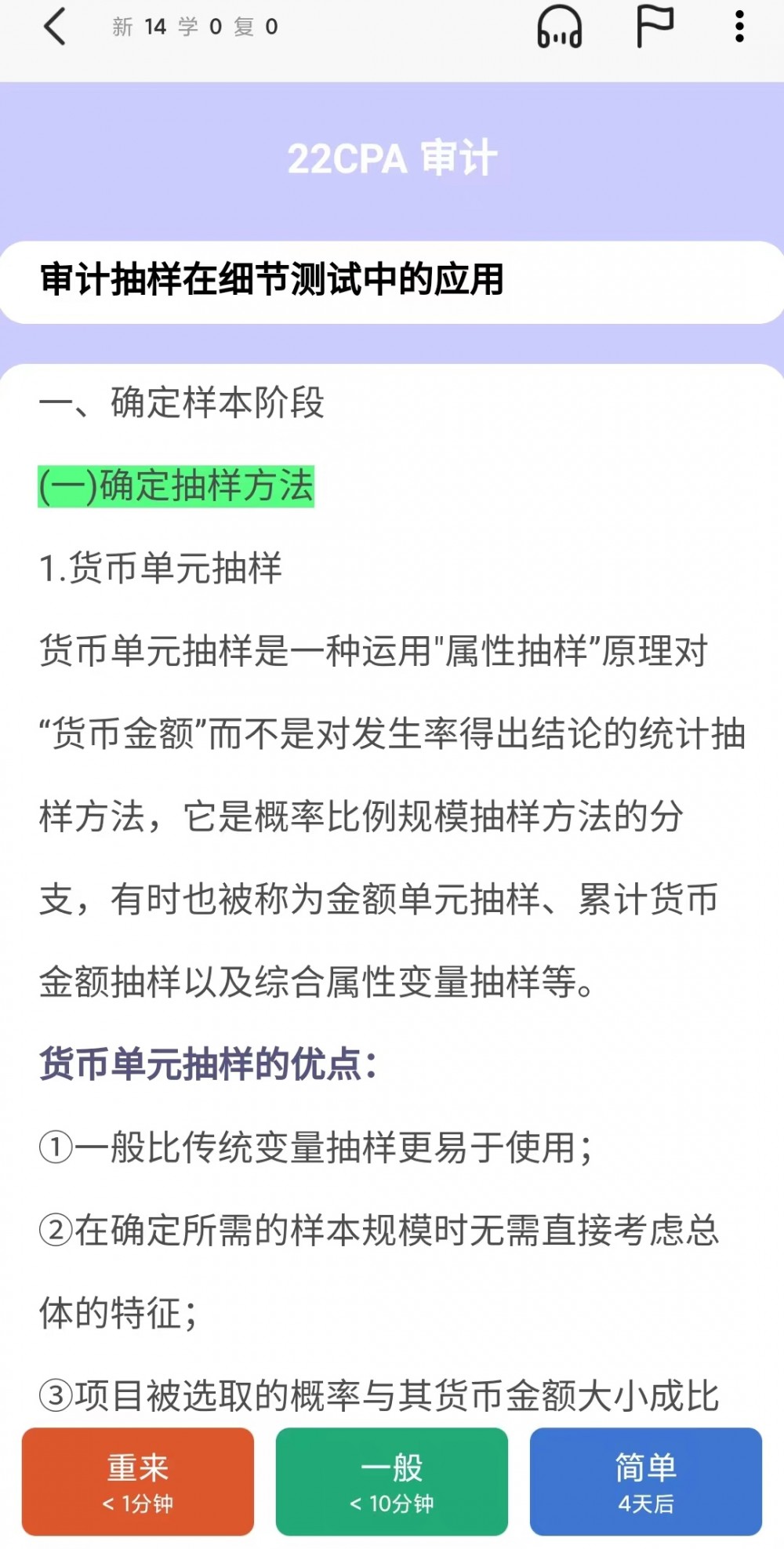Open the three-dot overflow menu

click(739, 27)
